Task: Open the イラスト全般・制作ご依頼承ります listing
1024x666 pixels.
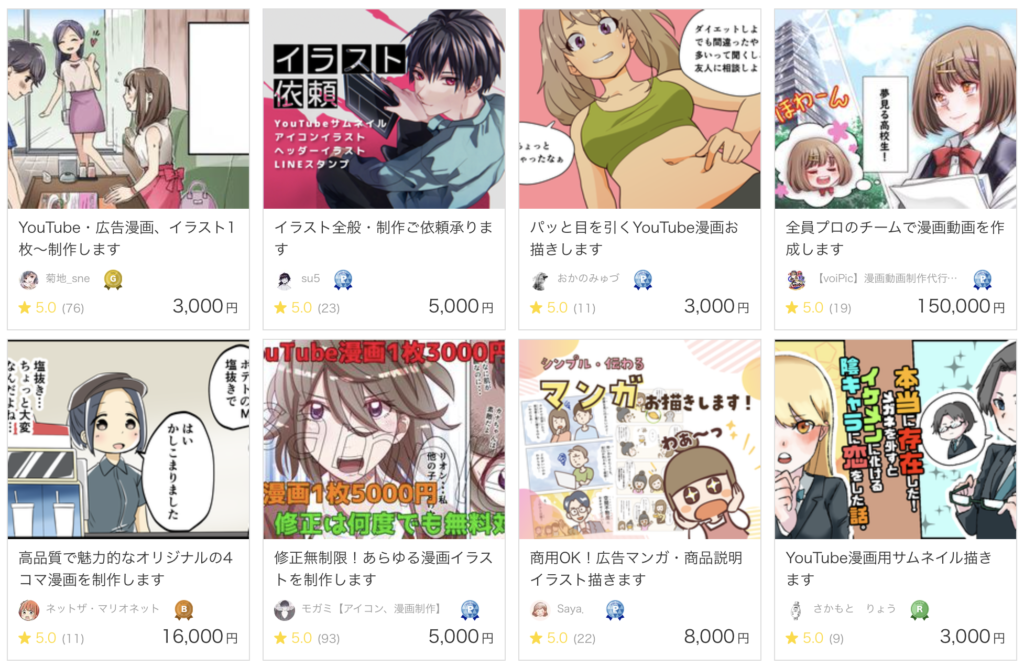Action: 383,238
